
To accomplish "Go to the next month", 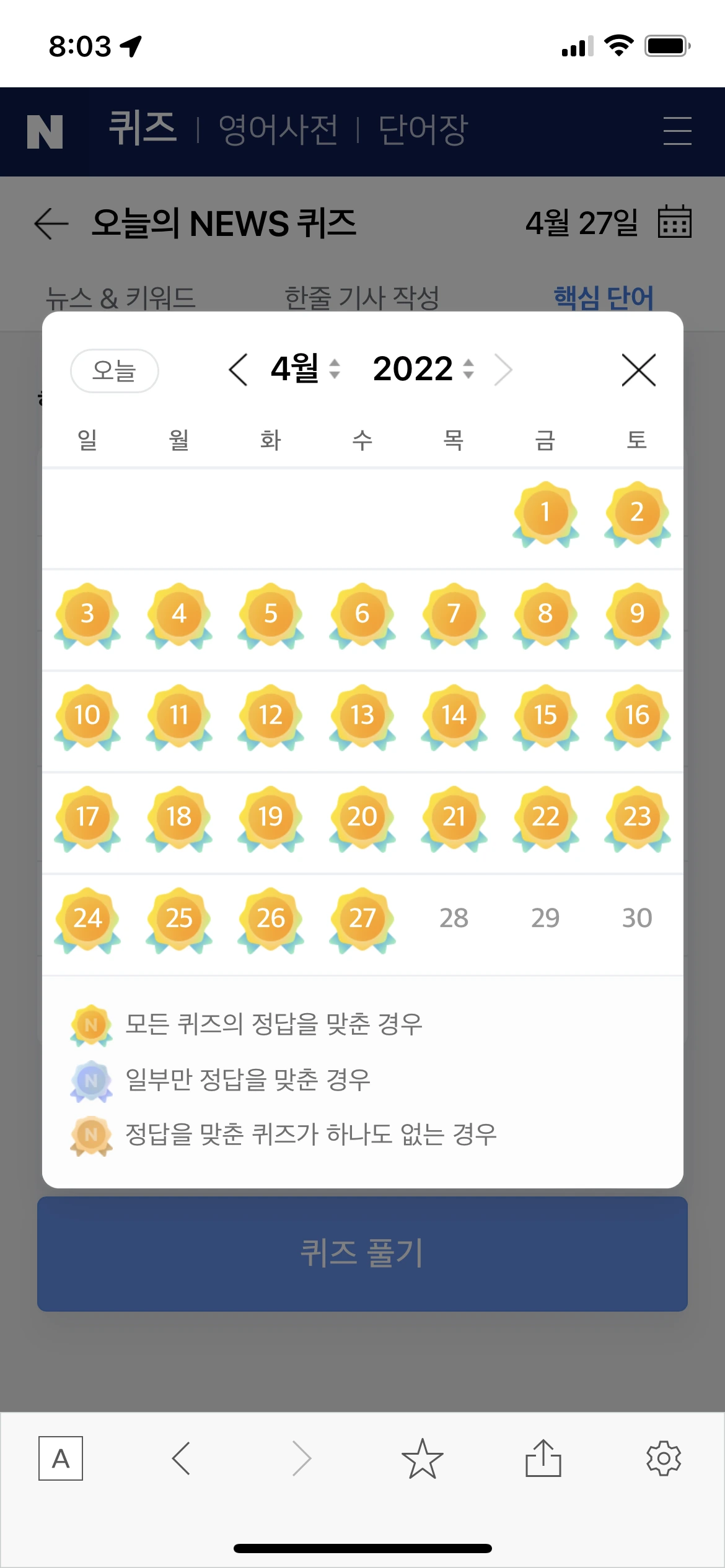I will [x=503, y=370].
